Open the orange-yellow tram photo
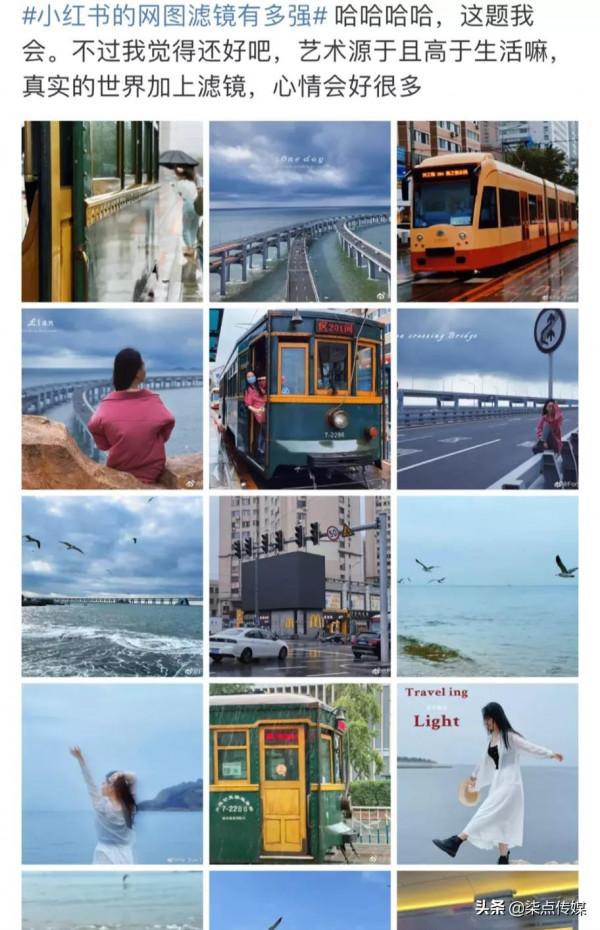Image resolution: width=600 pixels, height=930 pixels. pyautogui.click(x=487, y=211)
